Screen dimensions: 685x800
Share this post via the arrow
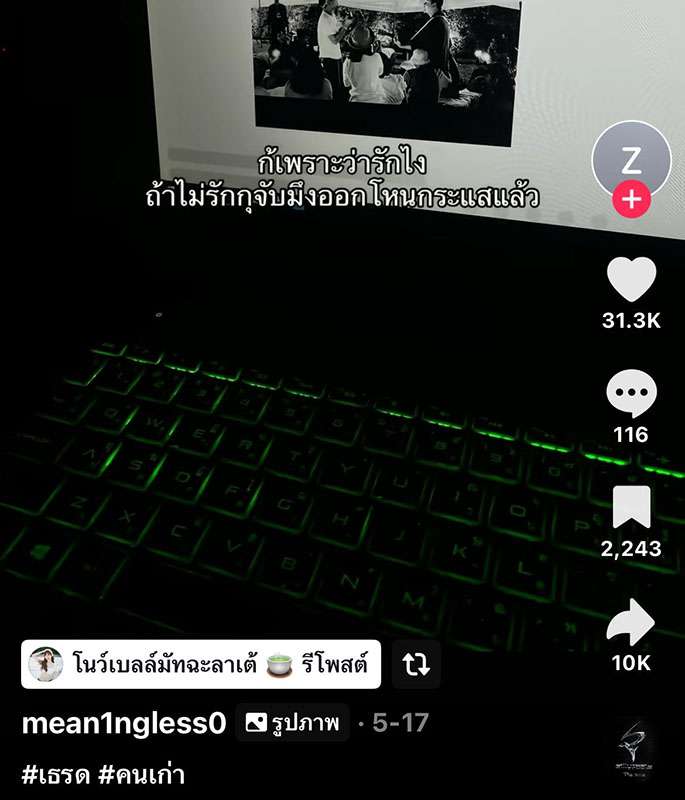(631, 624)
